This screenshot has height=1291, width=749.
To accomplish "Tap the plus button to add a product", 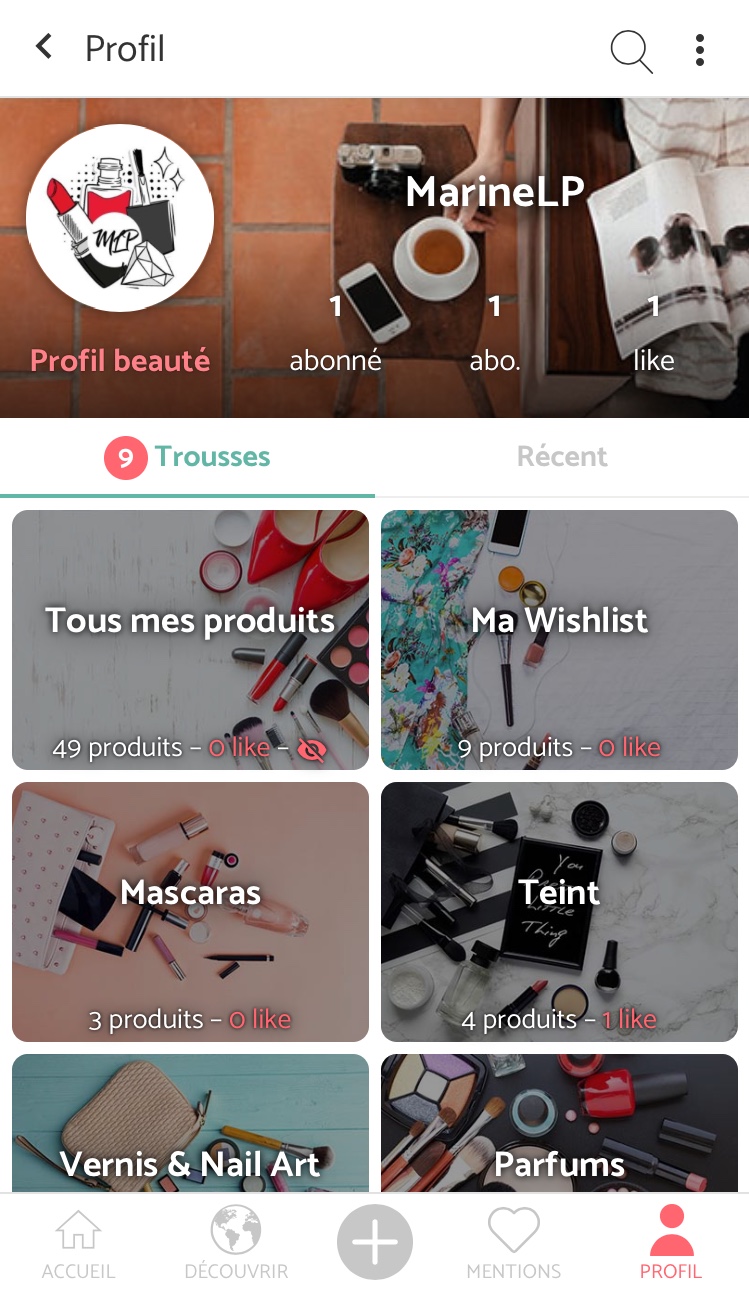I will [374, 1240].
